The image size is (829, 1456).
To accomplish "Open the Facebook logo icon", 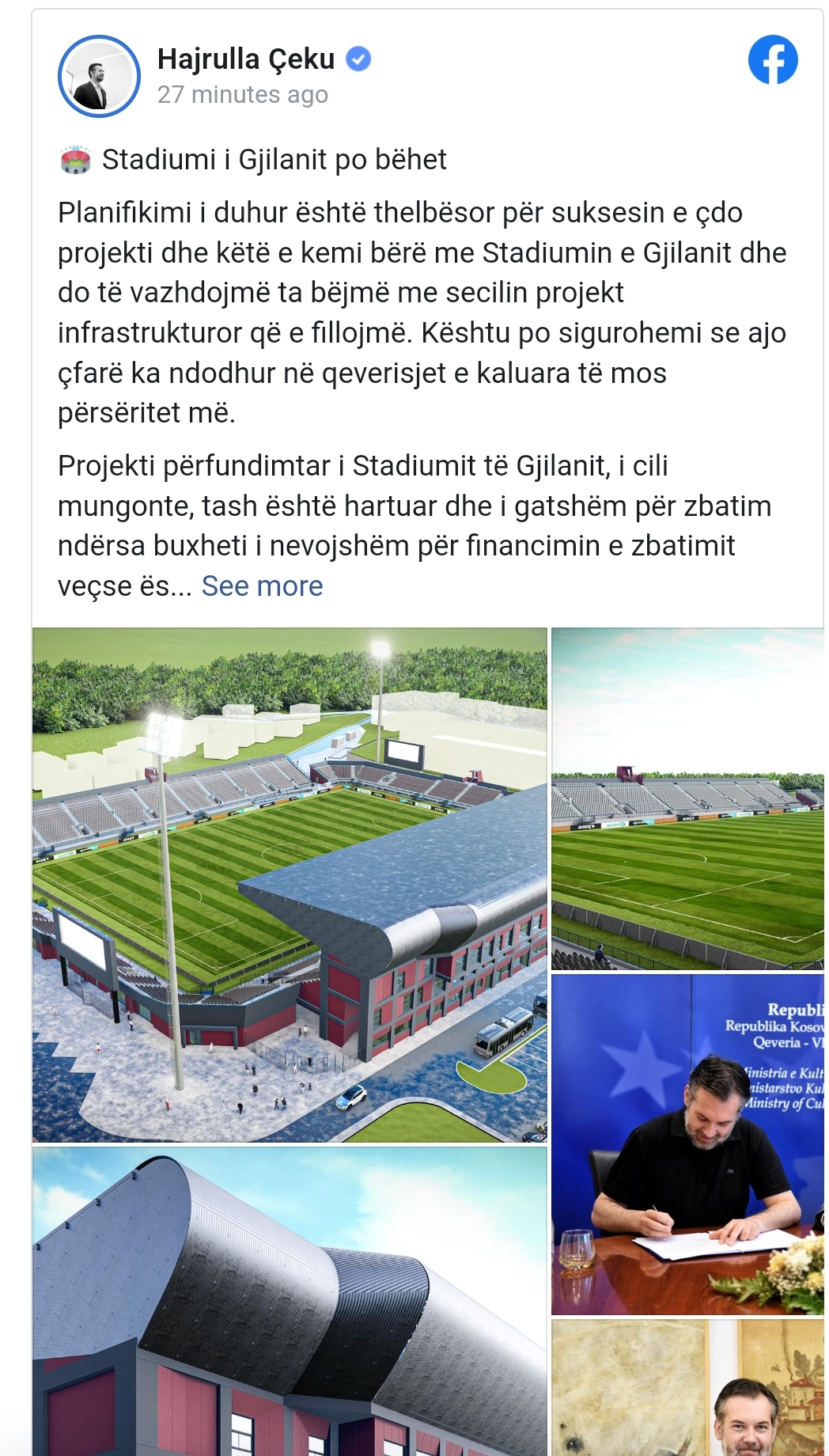I will pos(773,60).
